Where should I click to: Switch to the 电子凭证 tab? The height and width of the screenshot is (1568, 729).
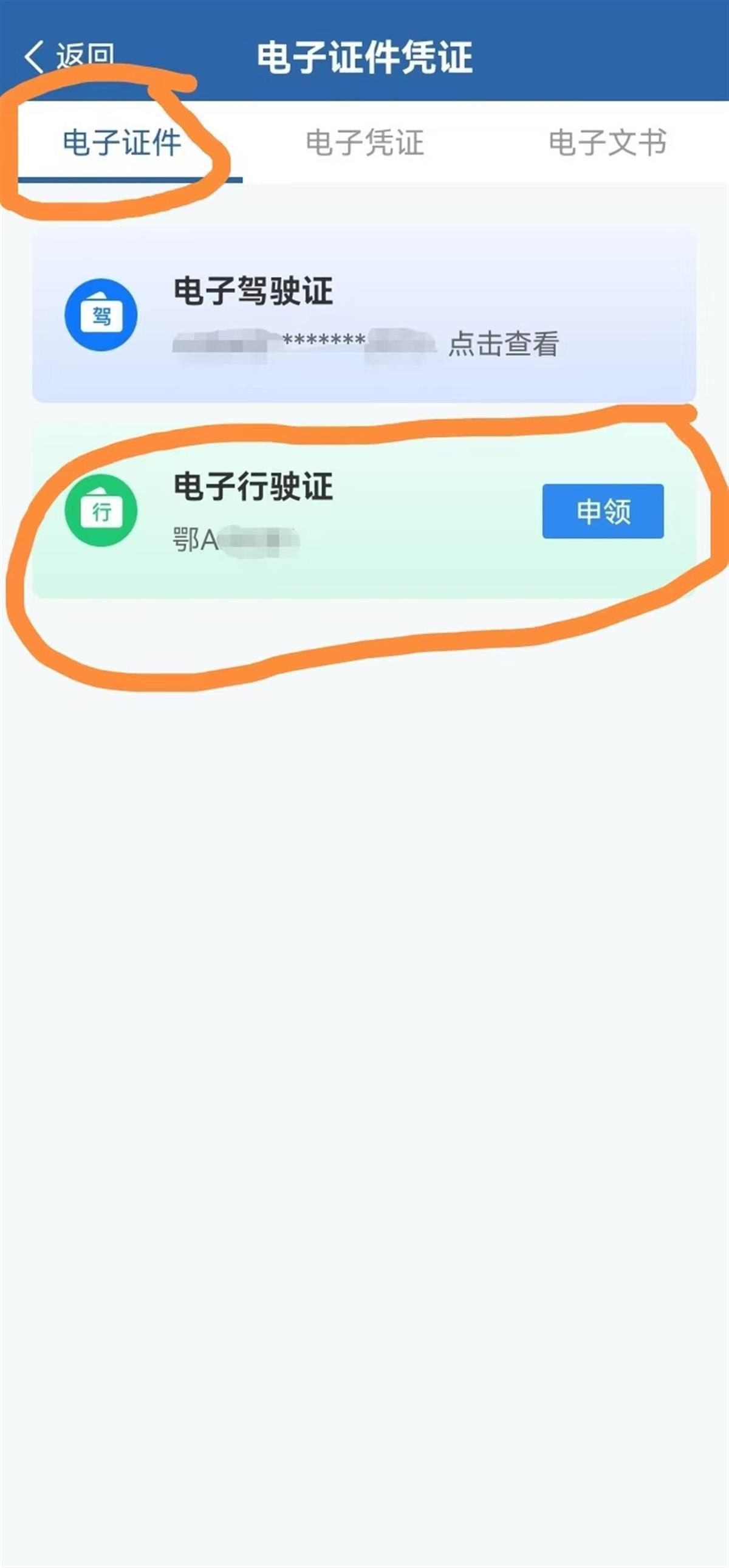point(364,143)
